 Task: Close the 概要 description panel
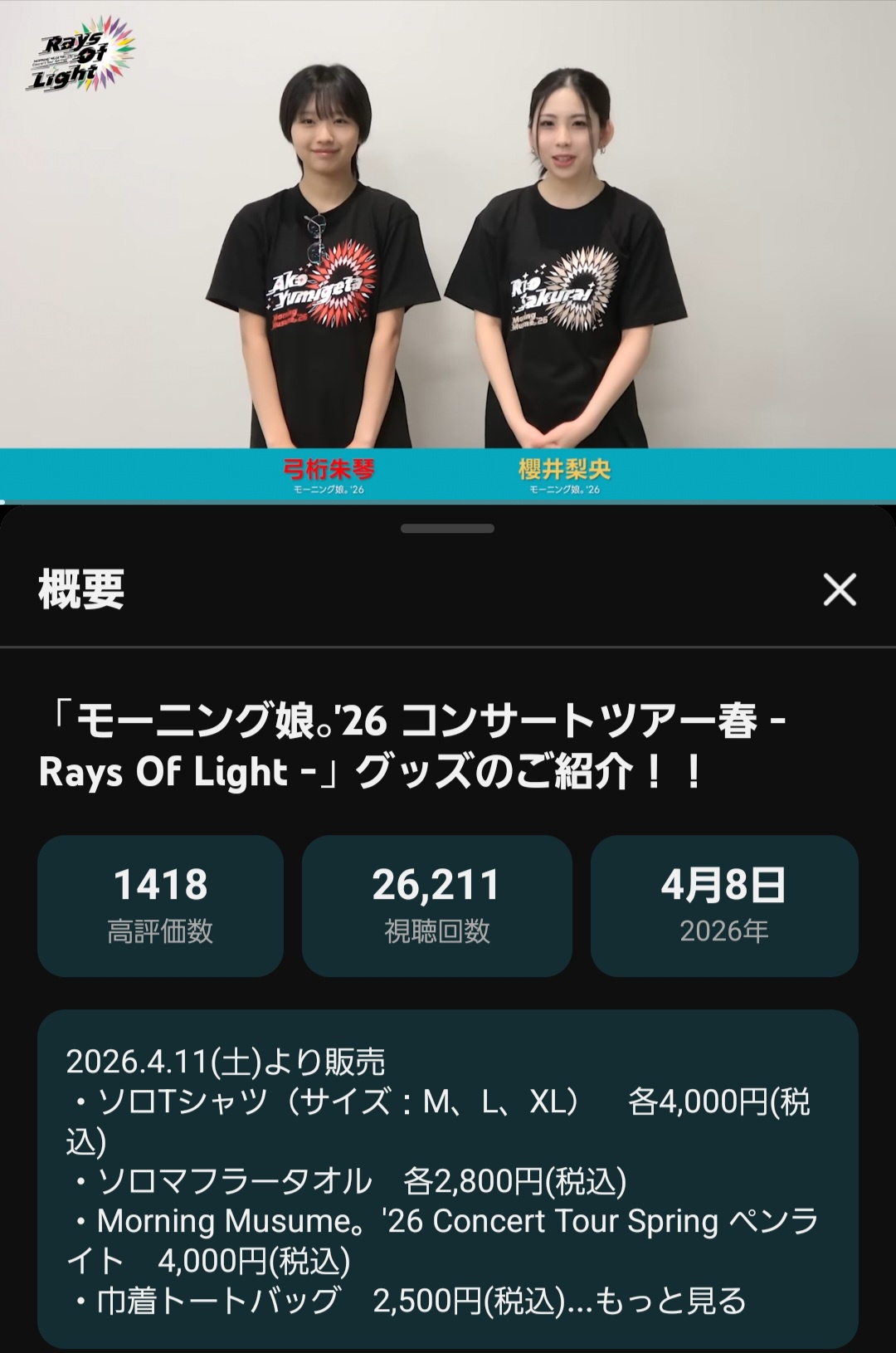click(x=840, y=590)
